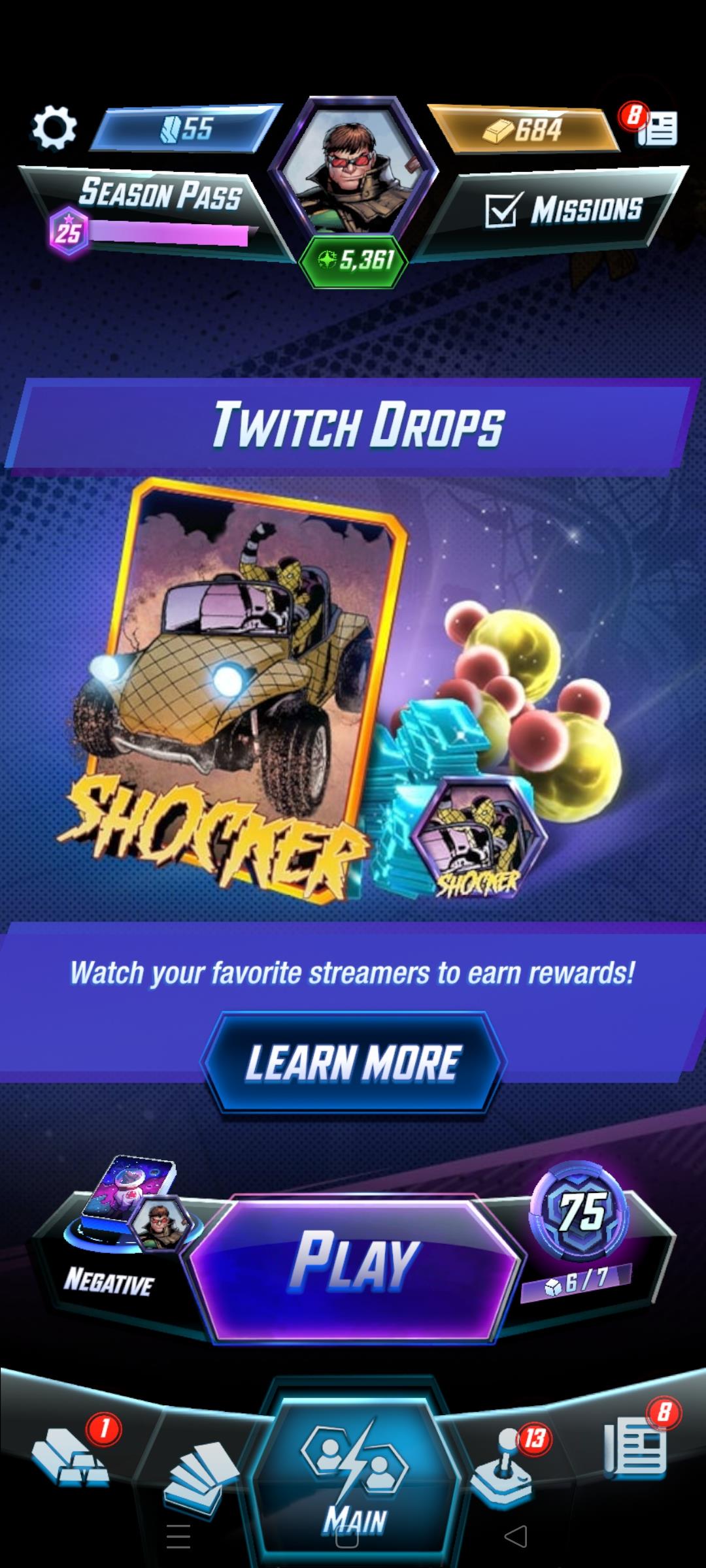Screen dimensions: 706x1568
Task: Switch to the Main tab
Action: (x=354, y=1470)
